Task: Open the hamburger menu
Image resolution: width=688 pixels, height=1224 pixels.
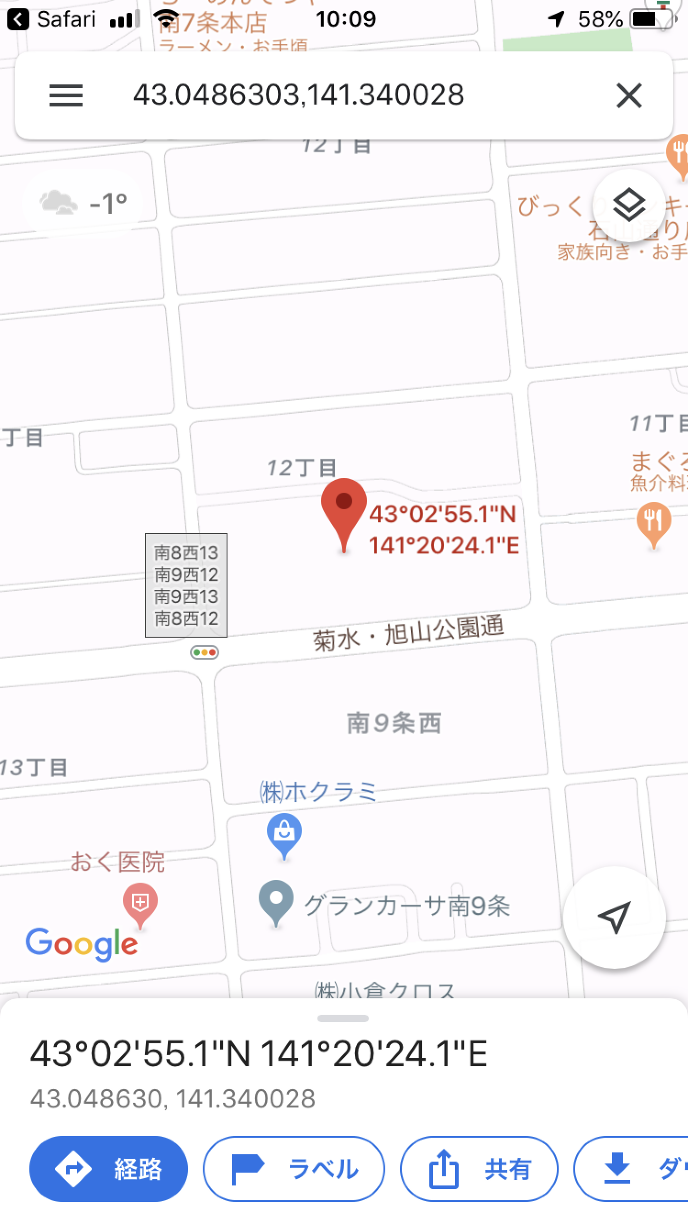Action: 66,95
